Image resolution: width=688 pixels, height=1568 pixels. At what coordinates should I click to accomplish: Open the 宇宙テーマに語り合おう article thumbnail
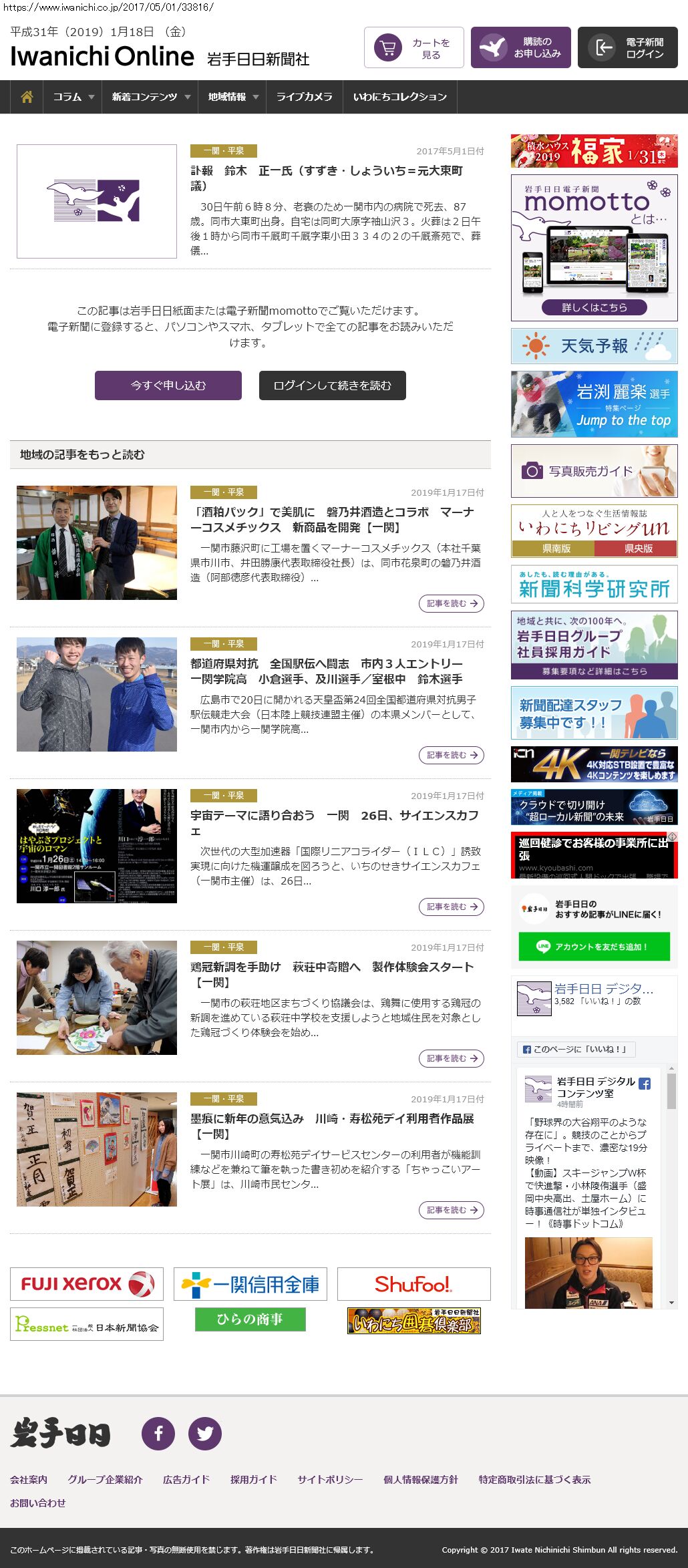point(97,846)
